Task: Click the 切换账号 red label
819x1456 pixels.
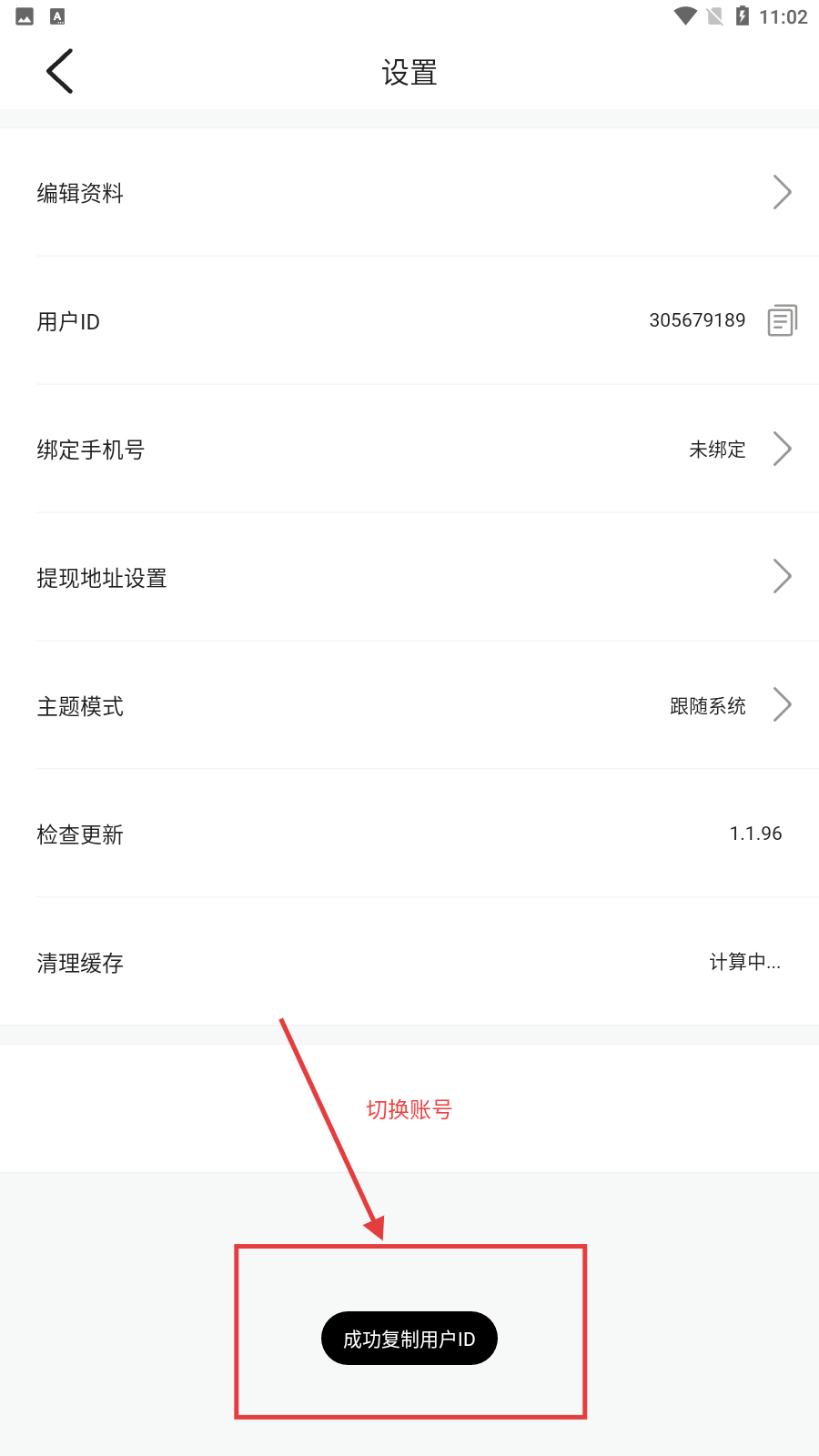Action: [x=409, y=1110]
